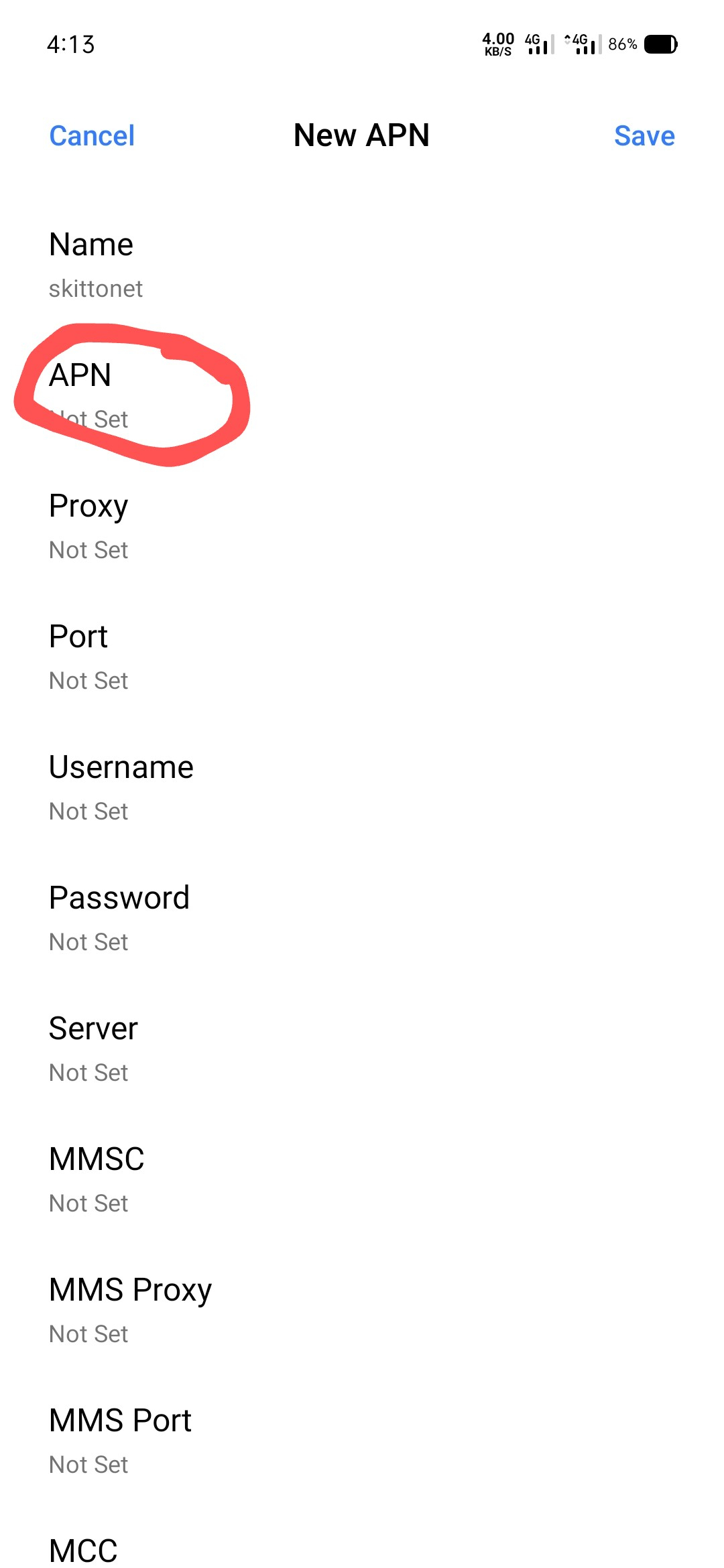
Task: Edit the Name field showing skittonet
Action: (x=362, y=265)
